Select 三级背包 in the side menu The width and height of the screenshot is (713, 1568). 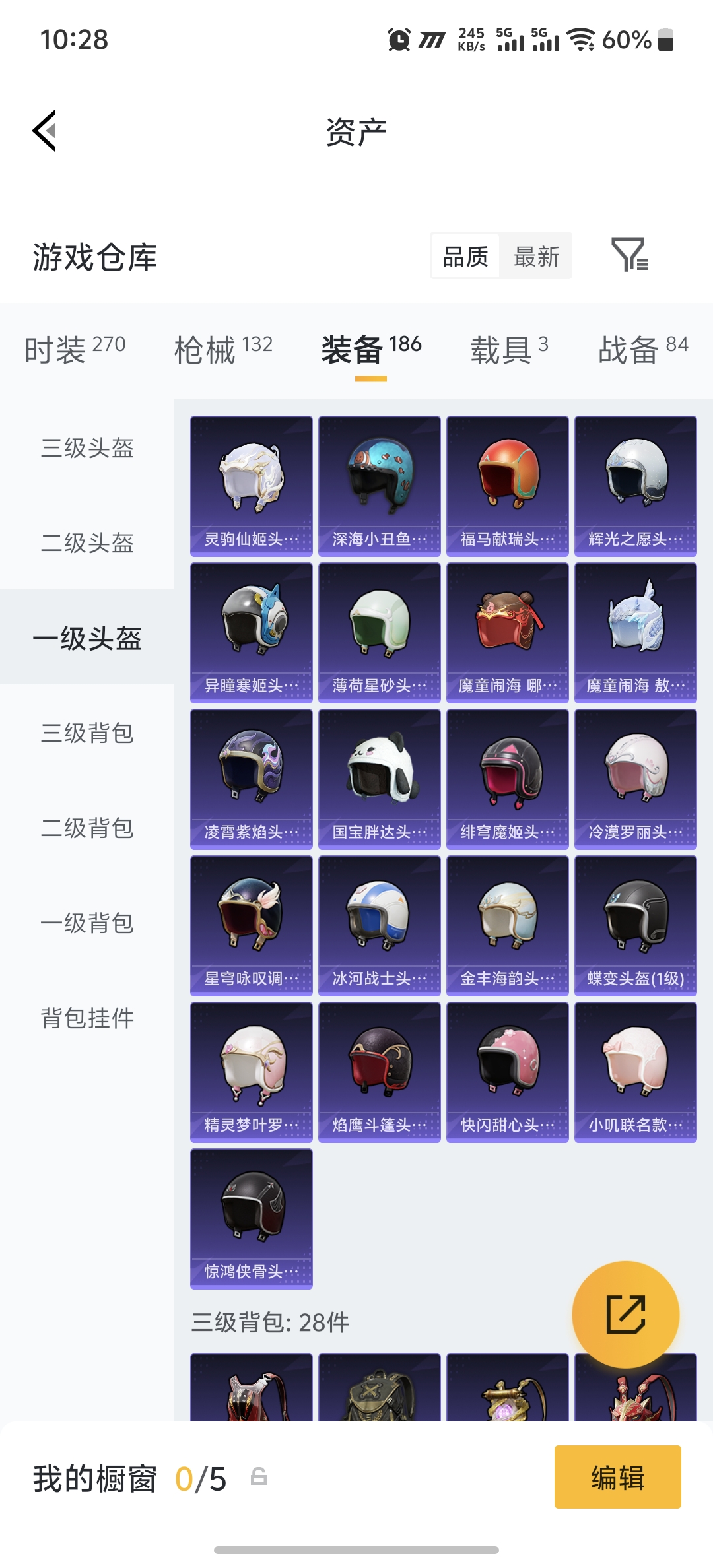(x=87, y=733)
